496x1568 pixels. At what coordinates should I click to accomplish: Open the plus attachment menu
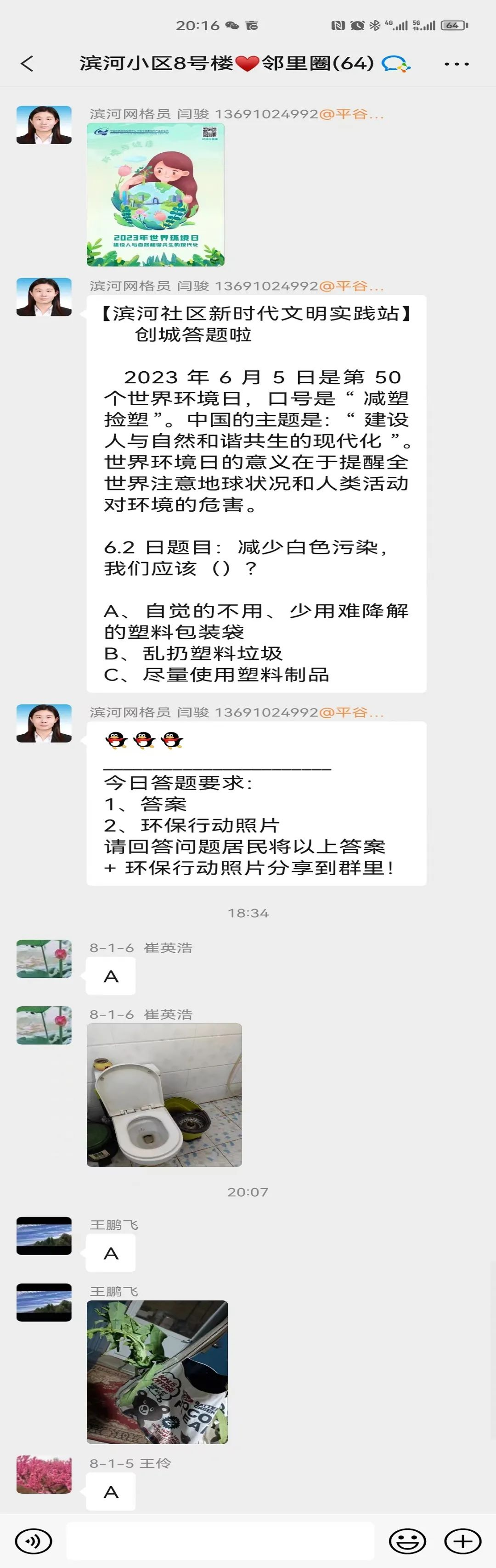[462, 1540]
